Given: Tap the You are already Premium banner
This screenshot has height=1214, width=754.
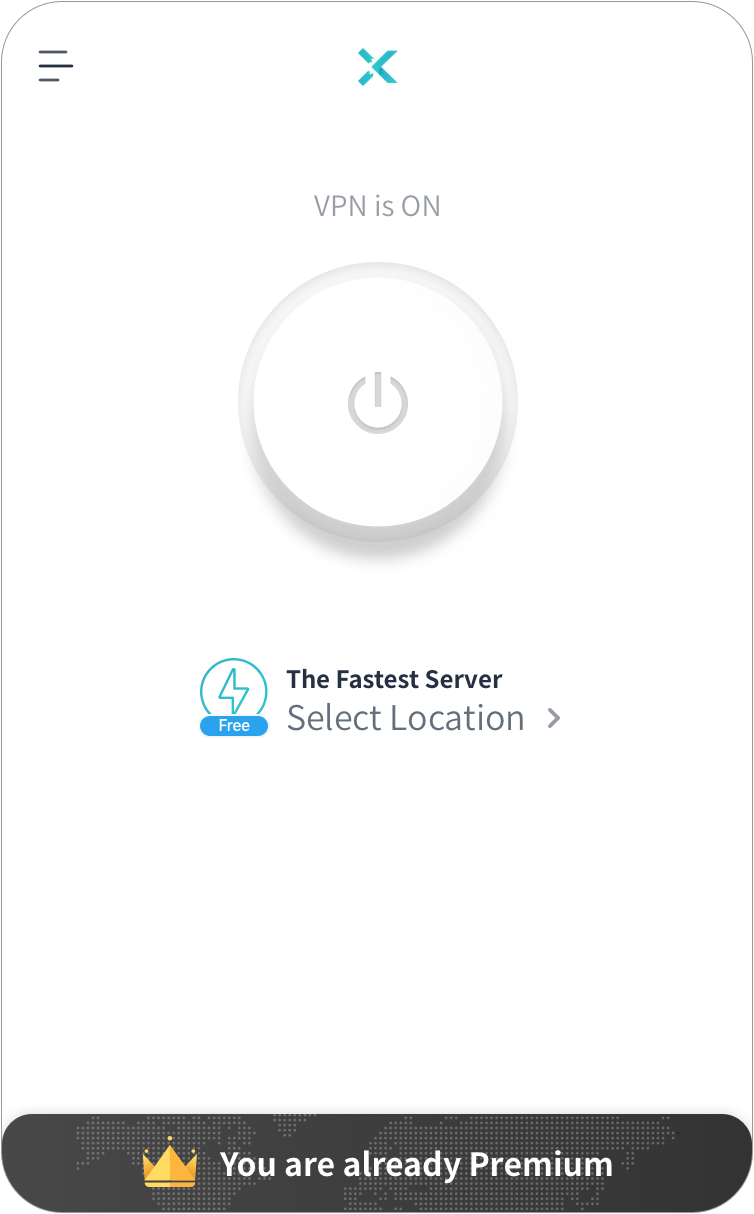Looking at the screenshot, I should pos(377,1163).
